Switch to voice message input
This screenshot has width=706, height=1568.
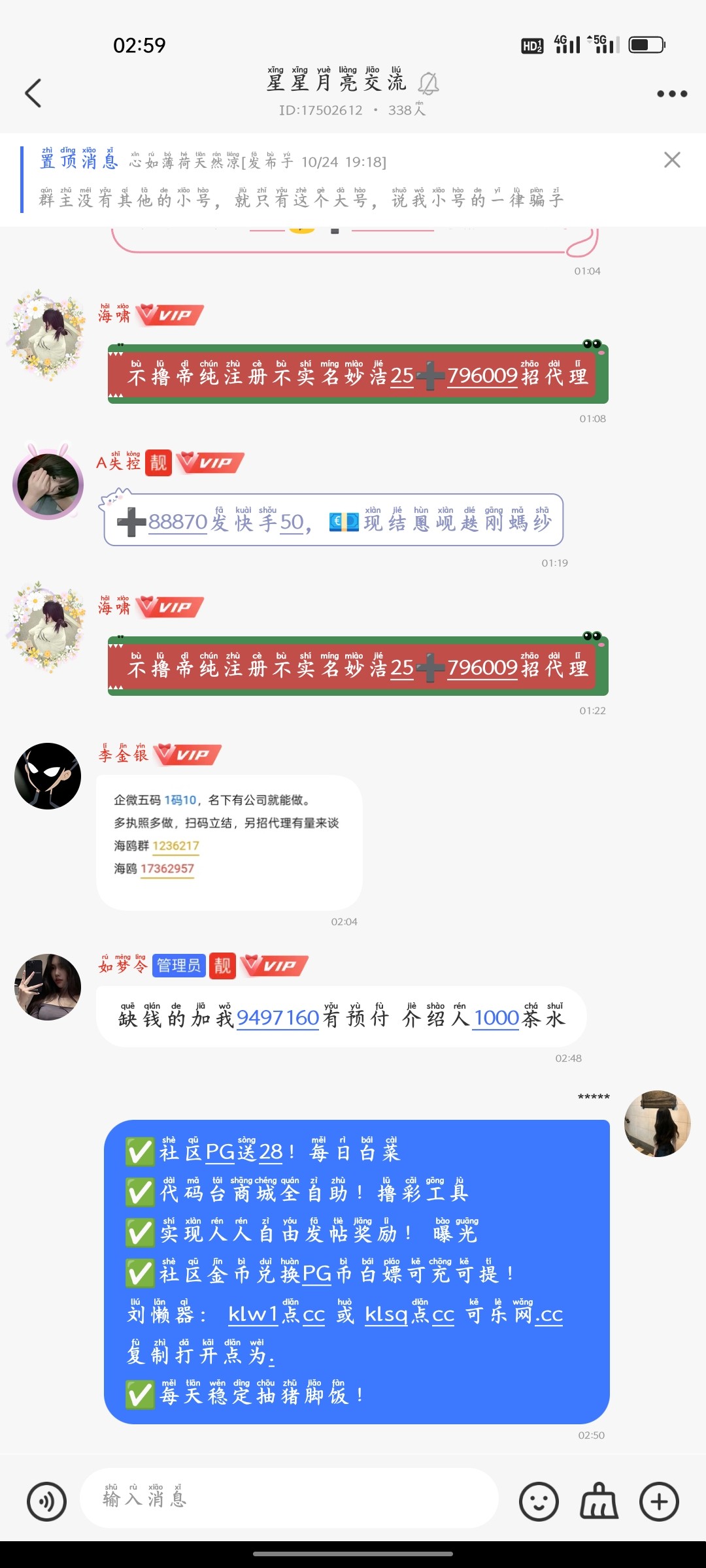click(x=46, y=1501)
